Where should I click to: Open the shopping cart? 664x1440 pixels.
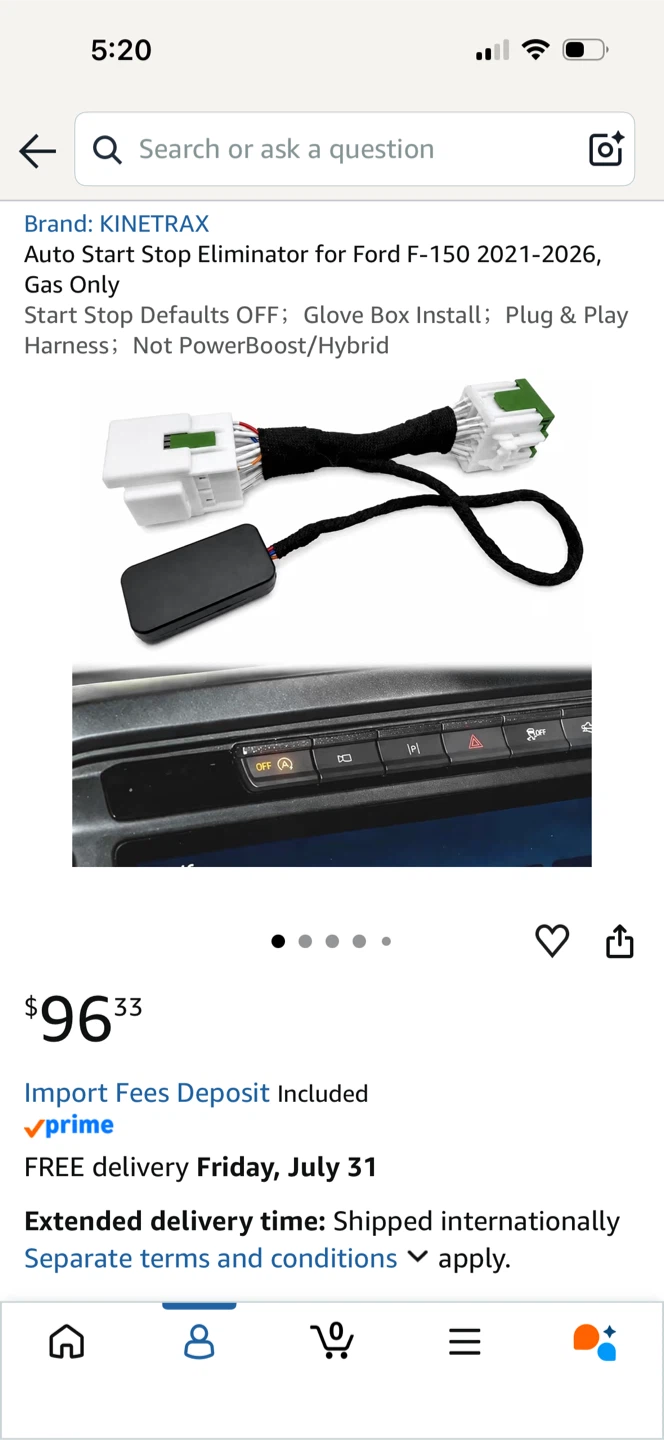[332, 1340]
